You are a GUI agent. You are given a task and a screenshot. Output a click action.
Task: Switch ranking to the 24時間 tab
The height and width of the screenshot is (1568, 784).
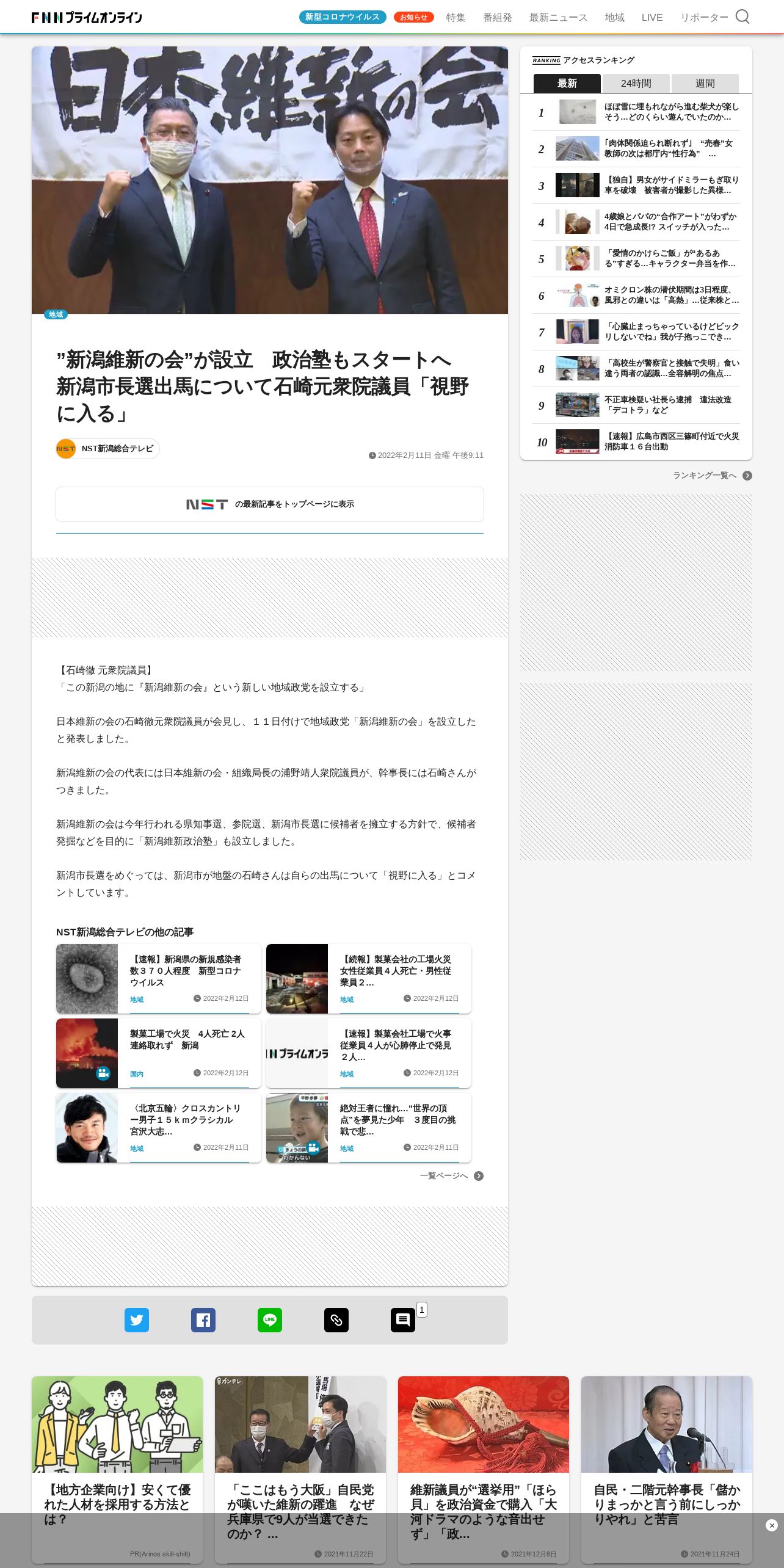636,83
